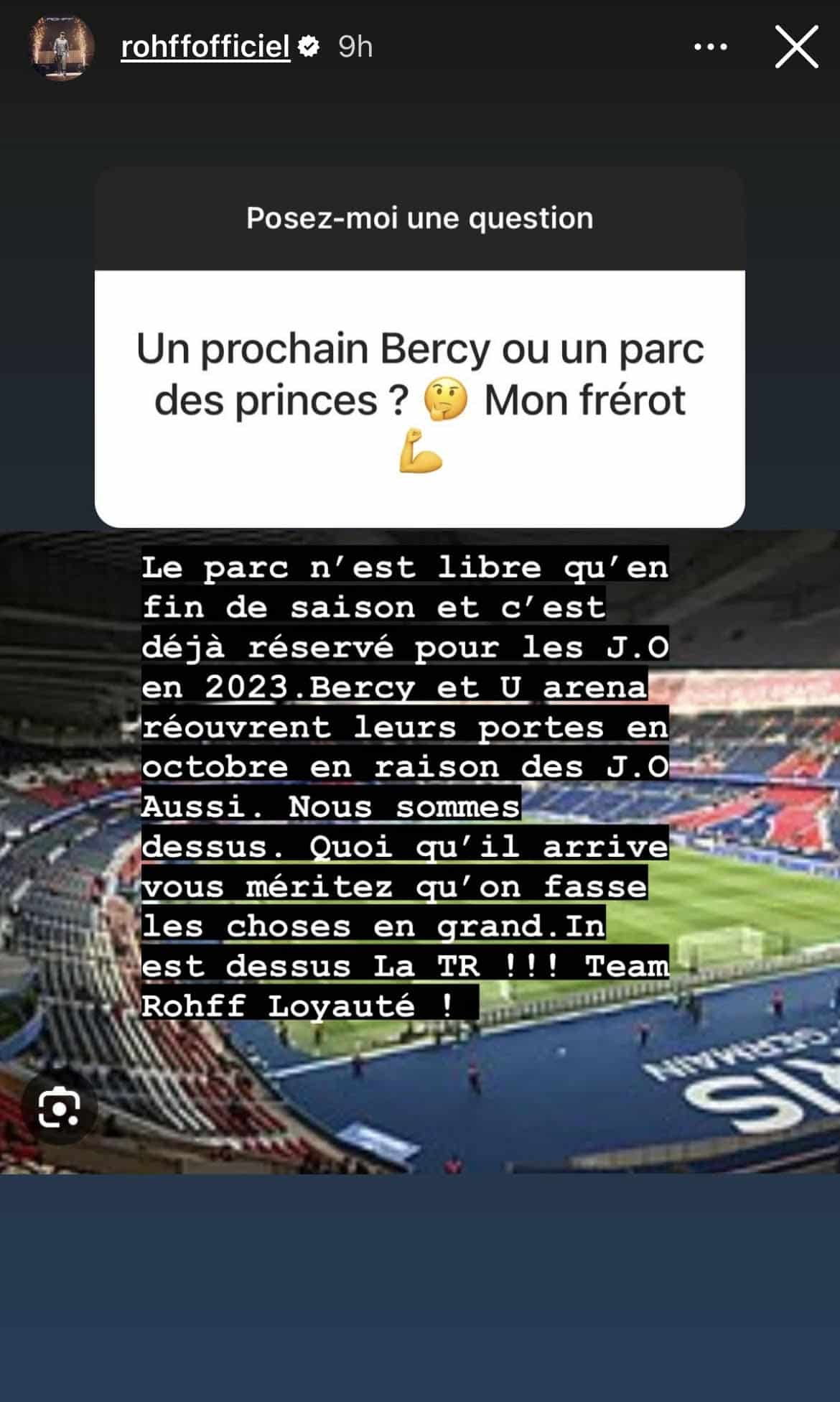Image resolution: width=840 pixels, height=1402 pixels.
Task: Open the visual search lens icon
Action: click(59, 1110)
